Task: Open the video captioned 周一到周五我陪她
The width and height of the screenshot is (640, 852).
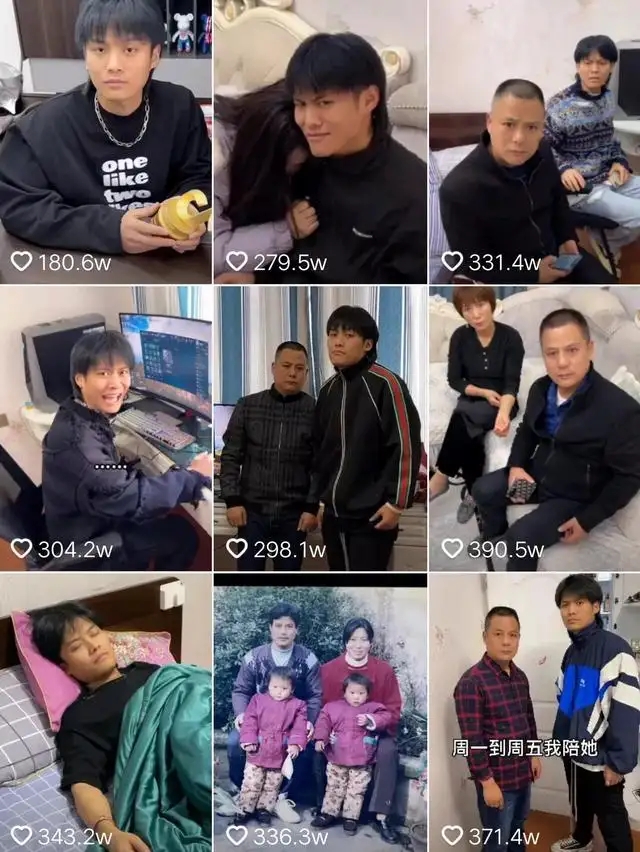Action: (x=535, y=712)
